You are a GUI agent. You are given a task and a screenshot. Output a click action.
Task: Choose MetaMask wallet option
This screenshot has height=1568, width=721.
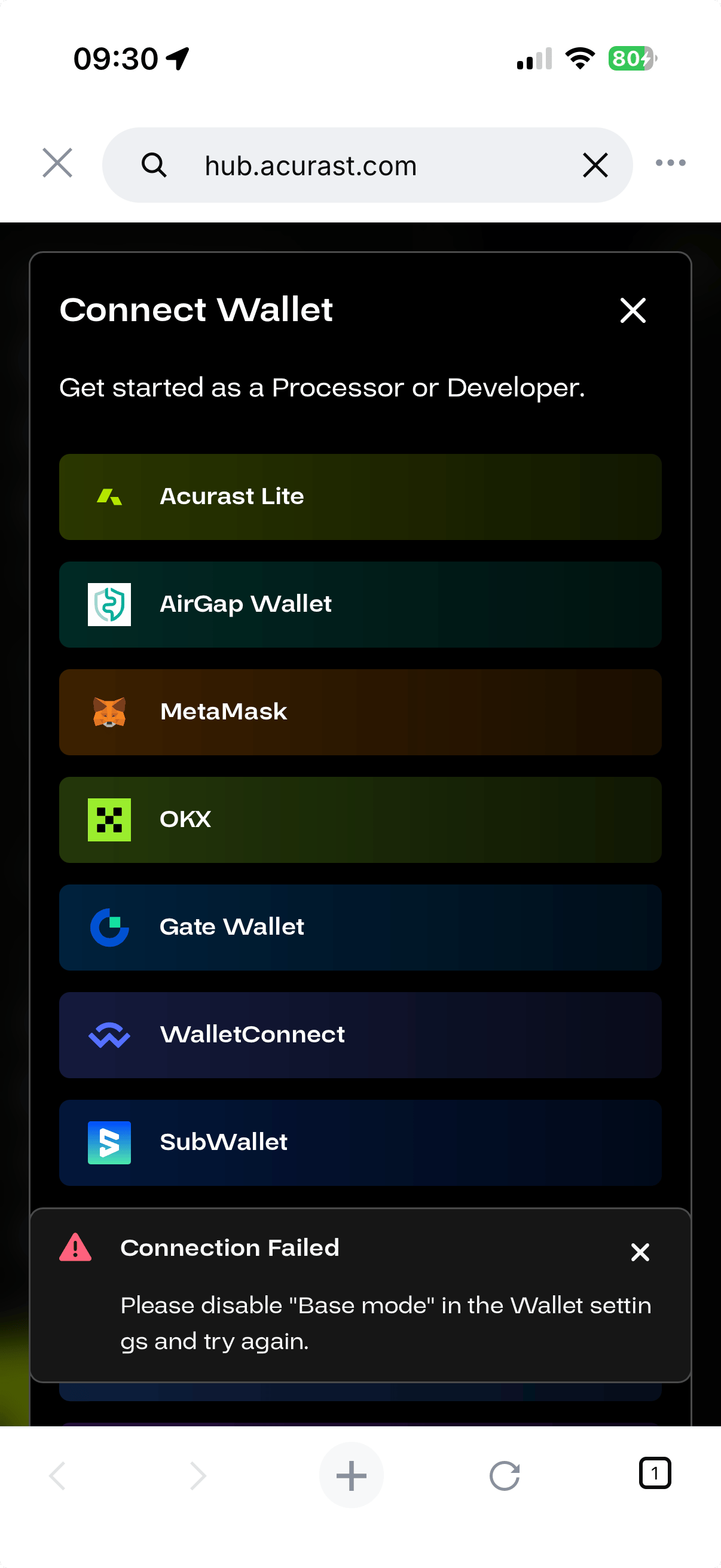[x=360, y=712]
